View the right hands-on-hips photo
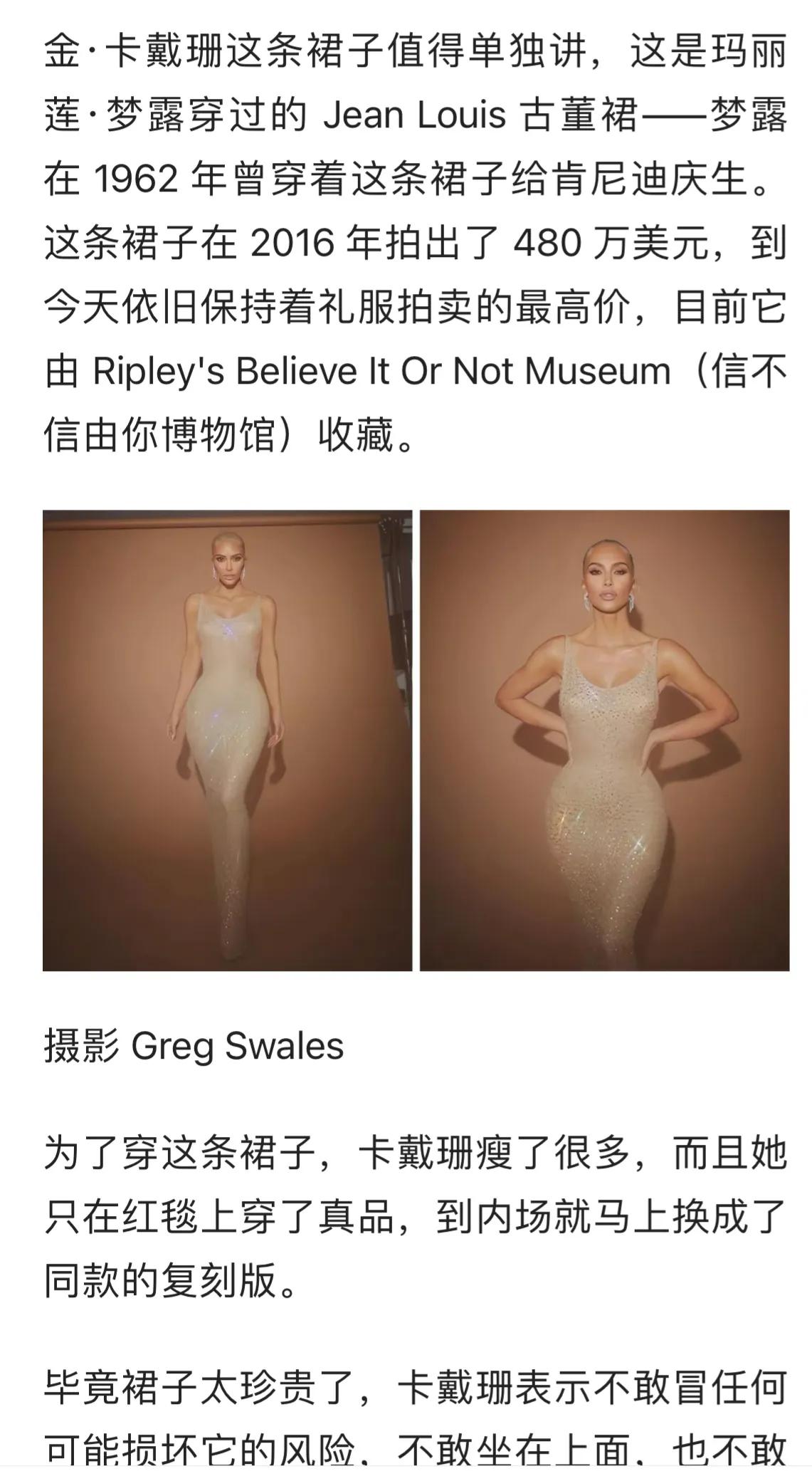Viewport: 812px width, 1471px height. coord(604,740)
